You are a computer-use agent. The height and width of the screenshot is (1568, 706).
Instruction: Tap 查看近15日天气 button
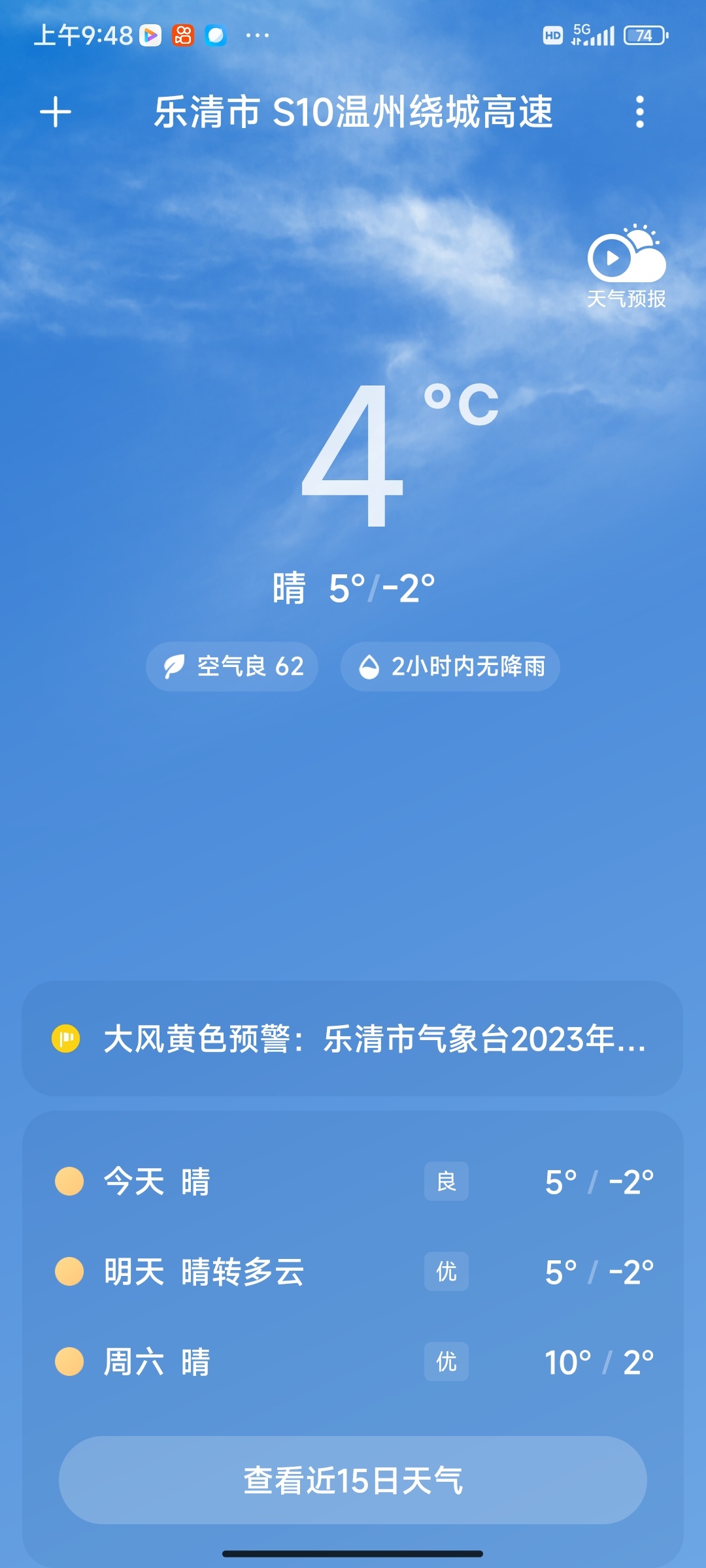(x=353, y=1480)
